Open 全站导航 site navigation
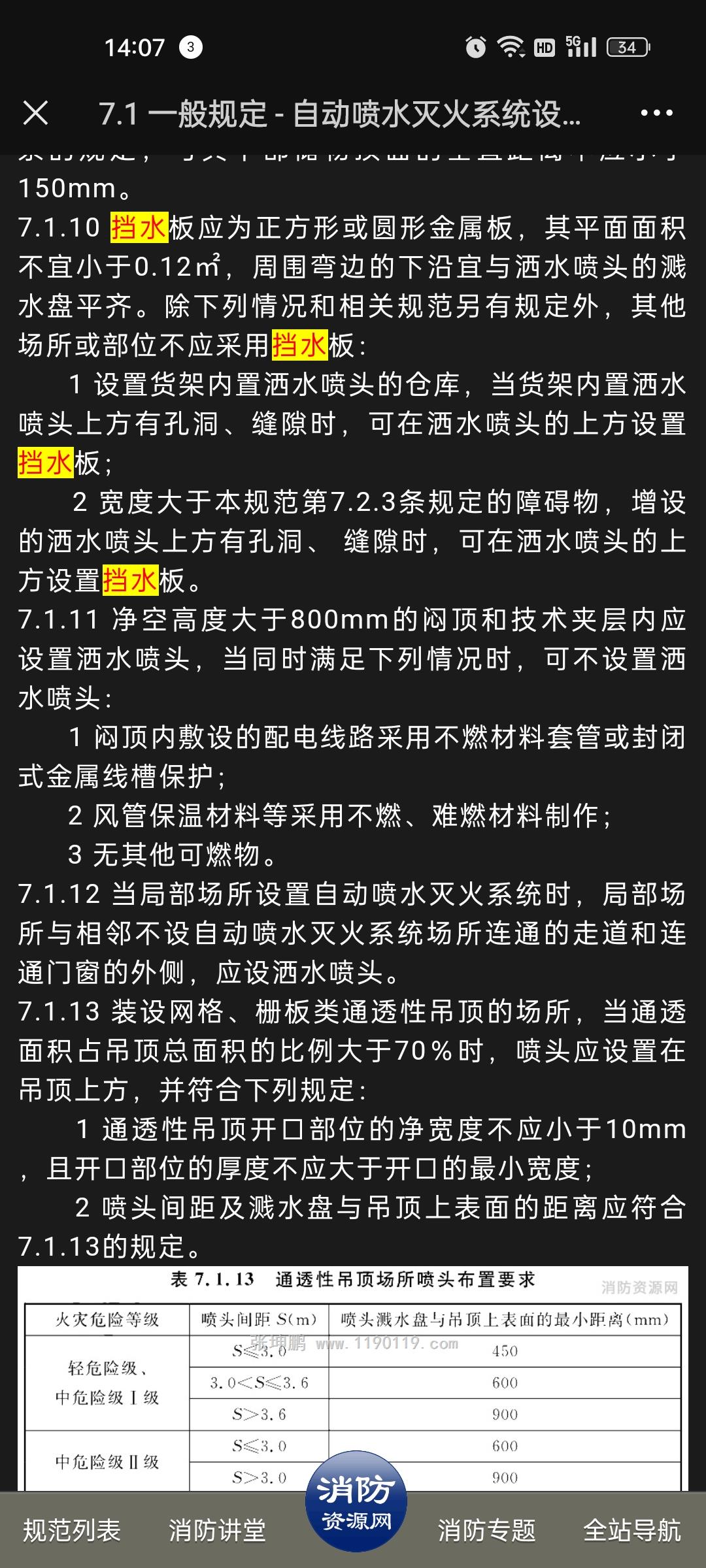 [x=631, y=1530]
